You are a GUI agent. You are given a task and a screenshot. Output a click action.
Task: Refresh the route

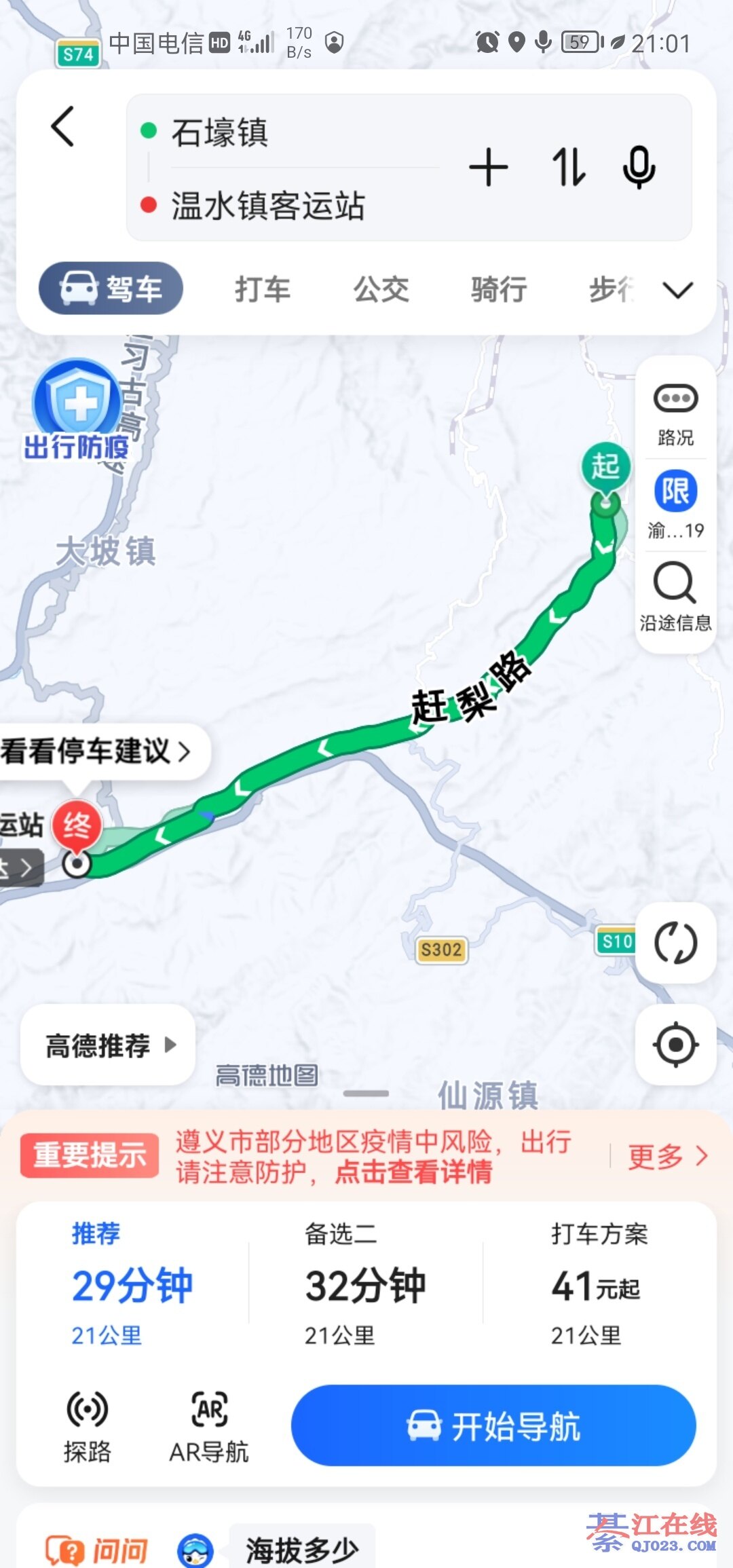(x=675, y=943)
